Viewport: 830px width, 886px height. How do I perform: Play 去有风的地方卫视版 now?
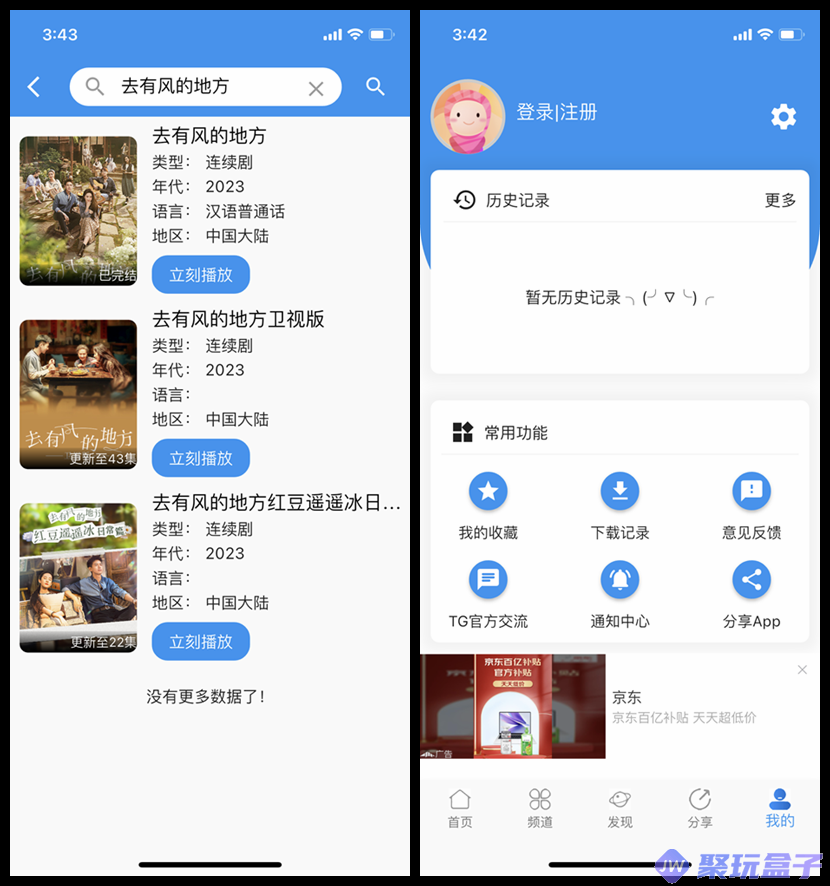point(201,458)
